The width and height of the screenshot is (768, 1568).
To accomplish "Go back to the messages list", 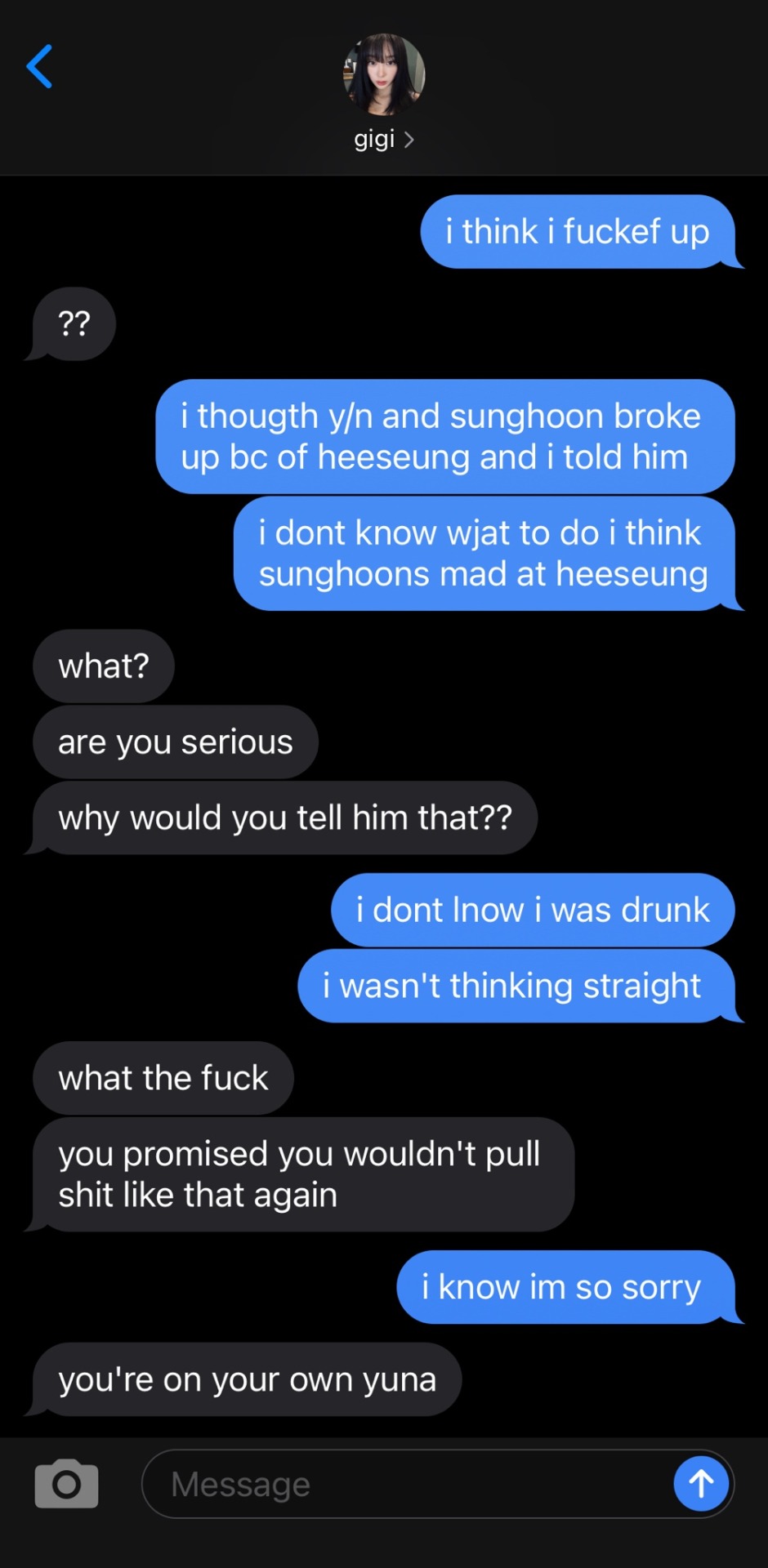I will click(x=39, y=67).
